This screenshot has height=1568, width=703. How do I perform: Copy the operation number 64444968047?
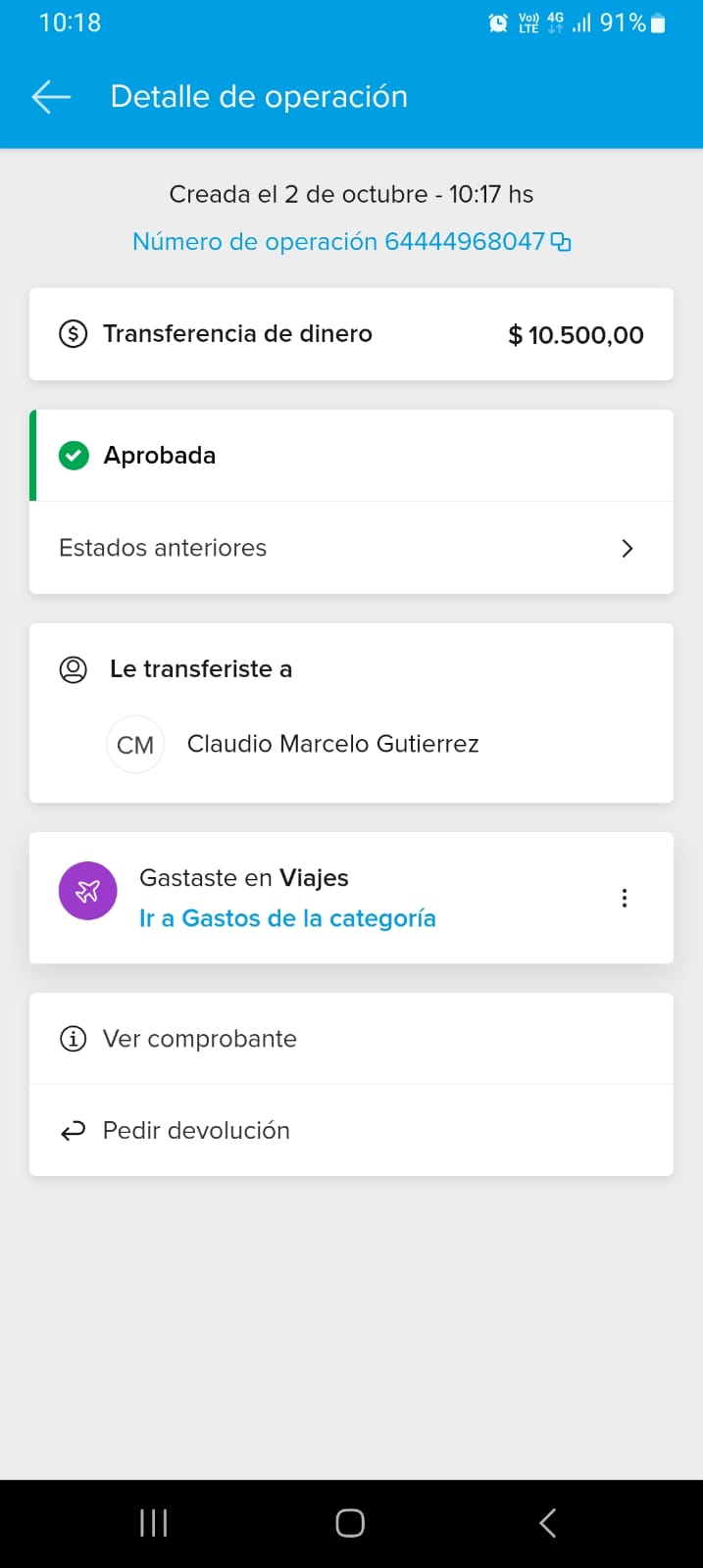561,242
